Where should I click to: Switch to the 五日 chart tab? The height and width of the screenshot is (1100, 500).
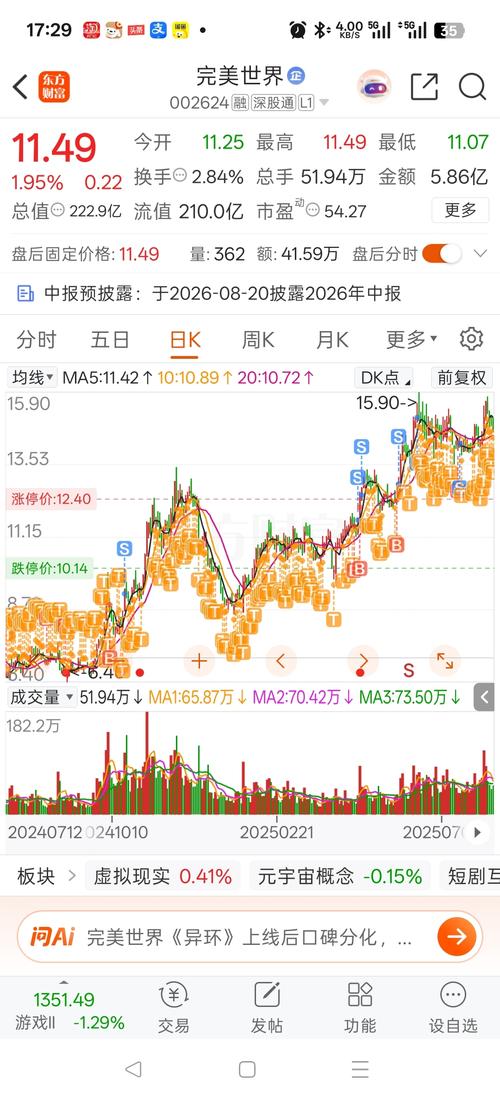click(x=110, y=340)
